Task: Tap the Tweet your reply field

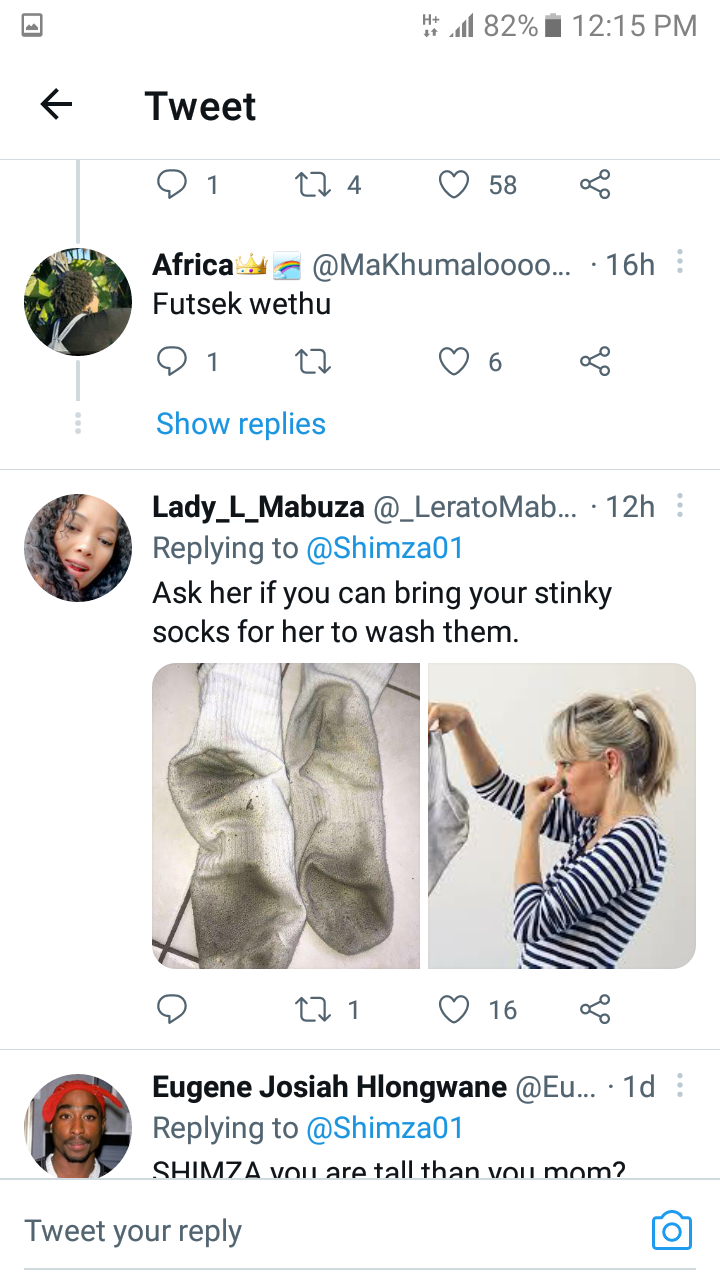Action: coord(330,1231)
